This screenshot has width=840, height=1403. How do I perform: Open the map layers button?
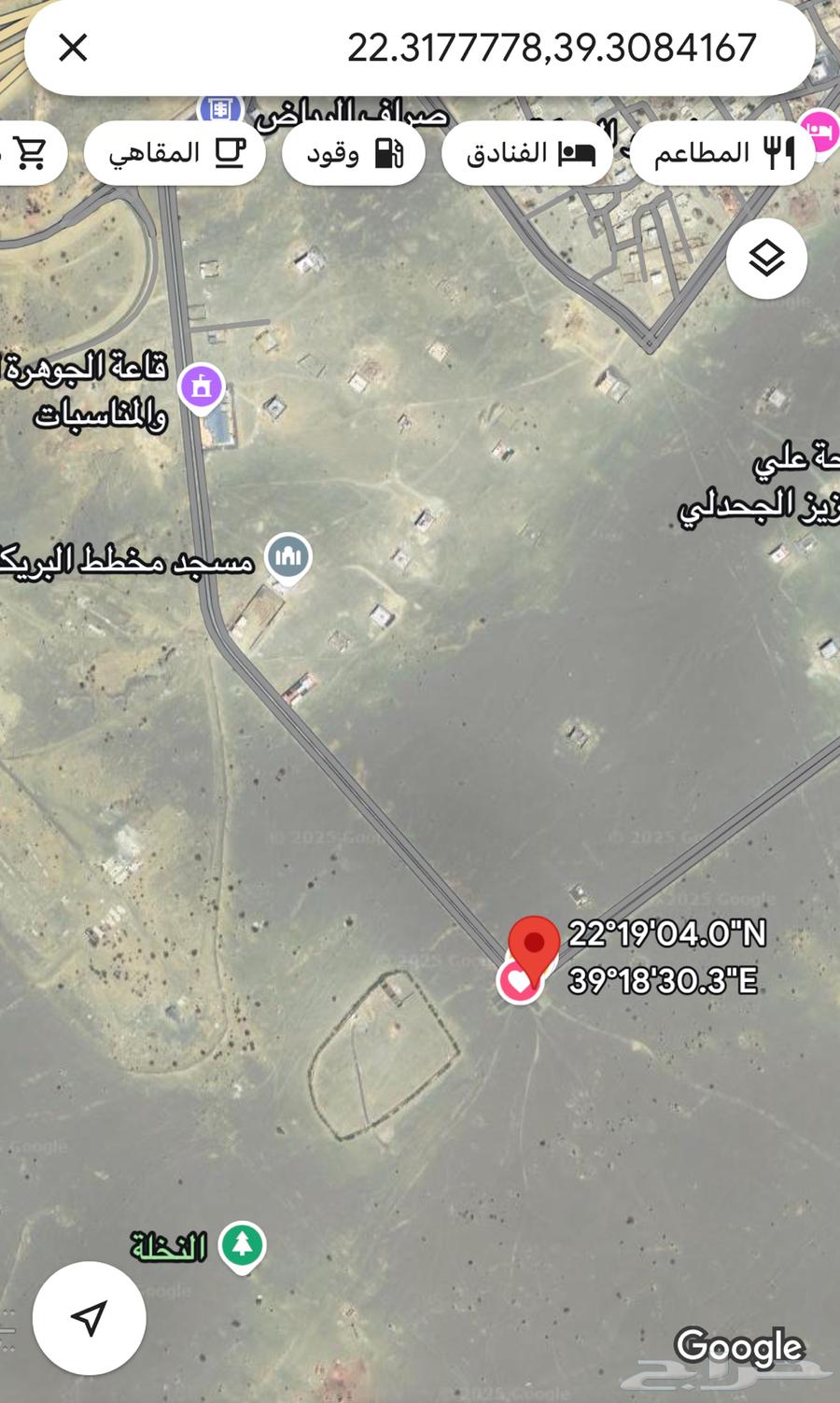pyautogui.click(x=766, y=259)
